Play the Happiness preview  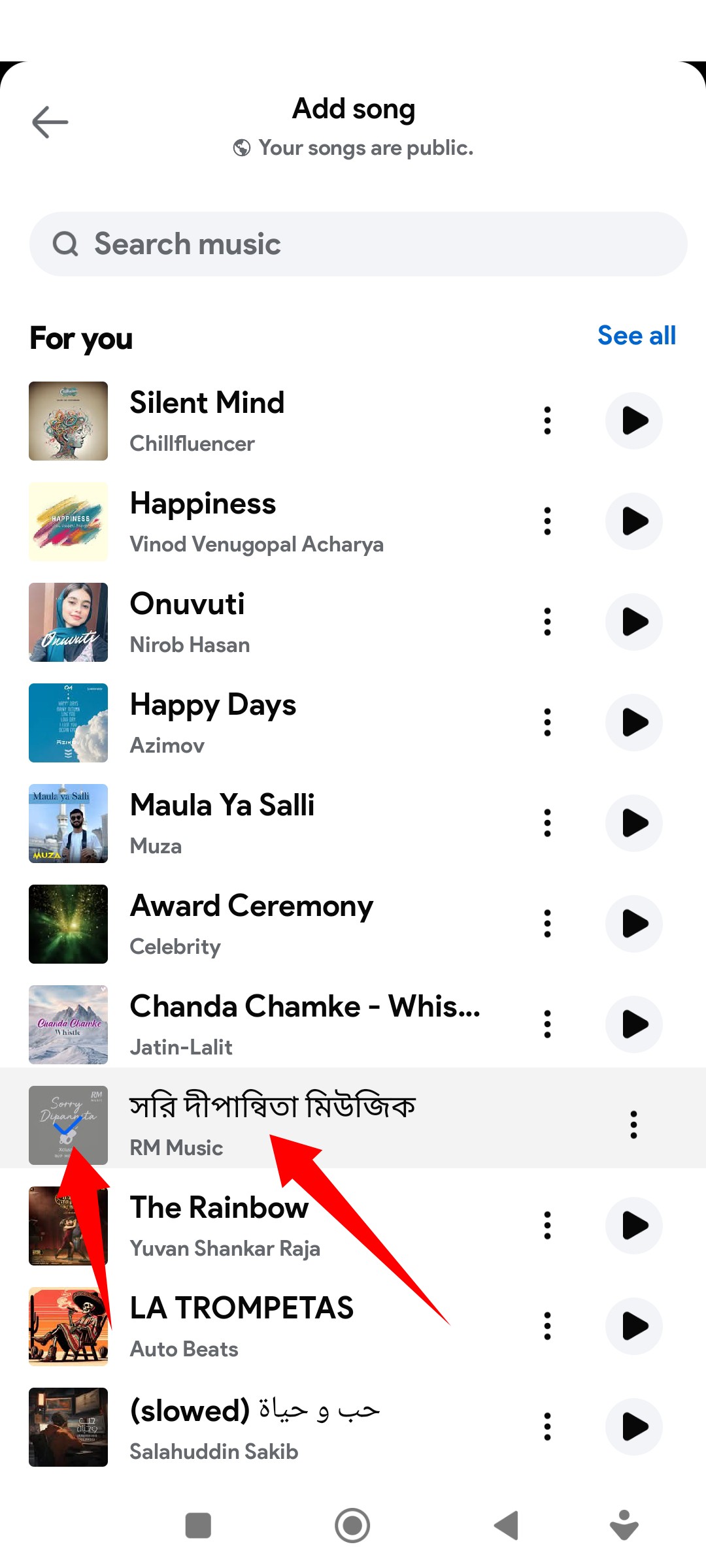point(633,521)
